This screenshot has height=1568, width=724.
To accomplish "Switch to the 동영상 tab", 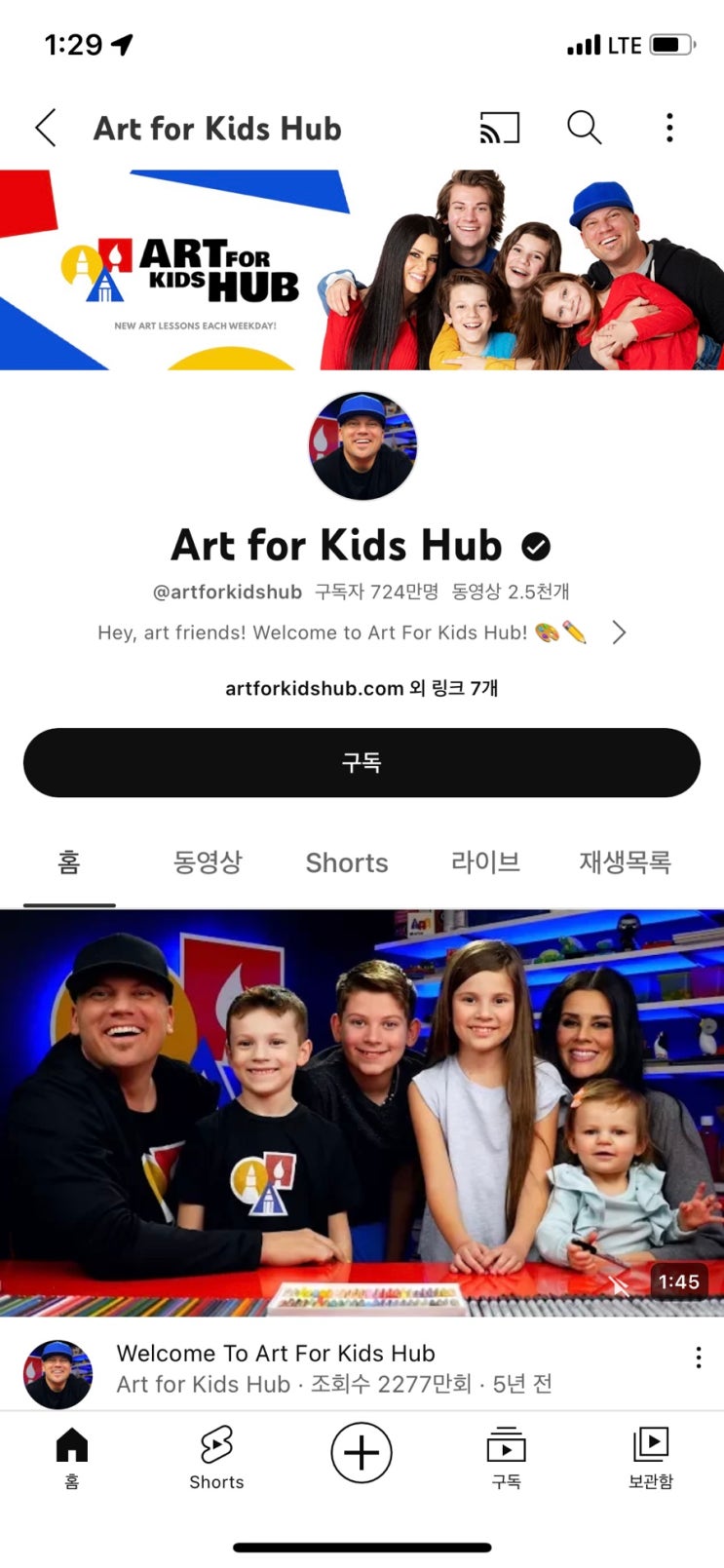I will [x=208, y=862].
